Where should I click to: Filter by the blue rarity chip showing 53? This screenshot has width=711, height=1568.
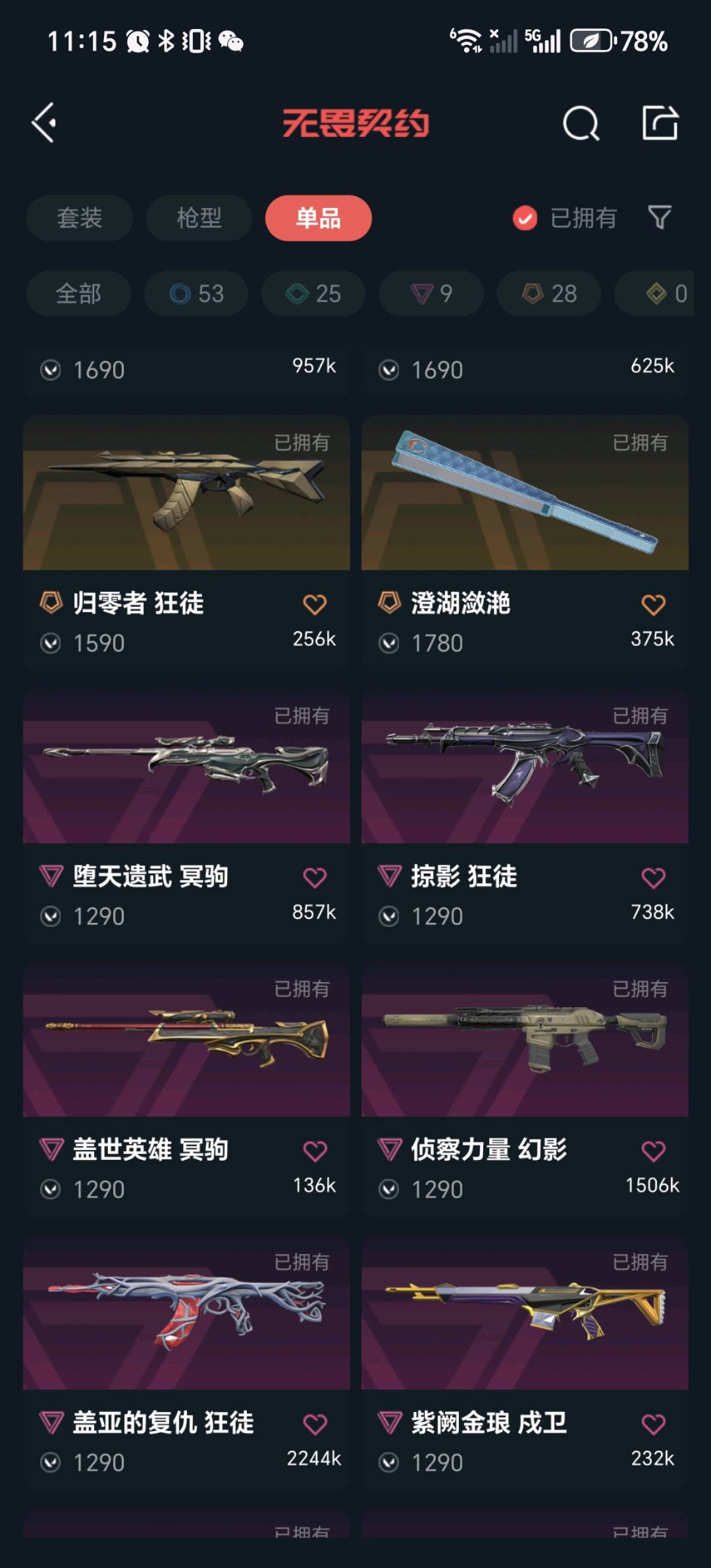[x=196, y=294]
